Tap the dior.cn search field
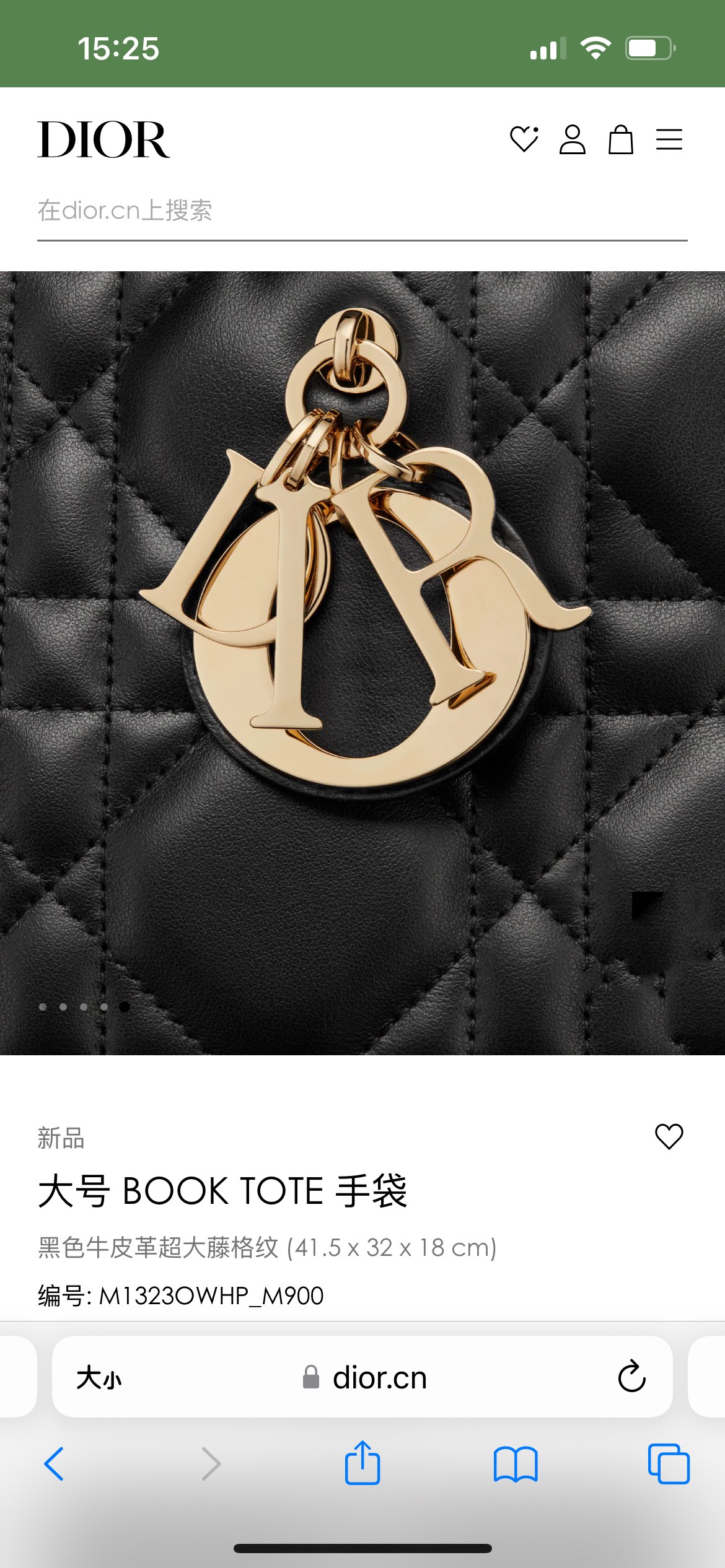 coord(362,211)
